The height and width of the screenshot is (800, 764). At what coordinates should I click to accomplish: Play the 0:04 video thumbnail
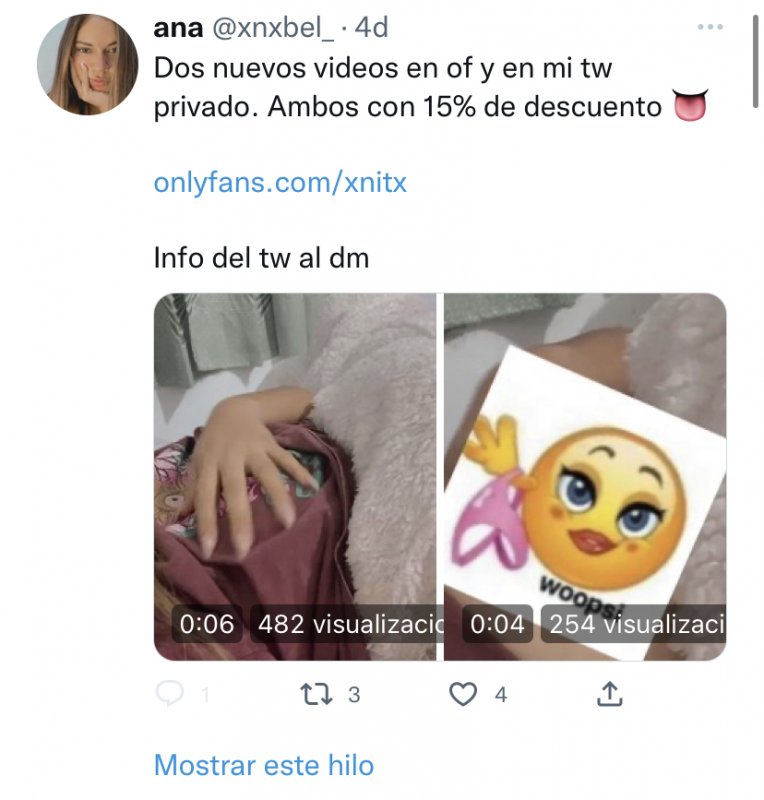tap(585, 475)
